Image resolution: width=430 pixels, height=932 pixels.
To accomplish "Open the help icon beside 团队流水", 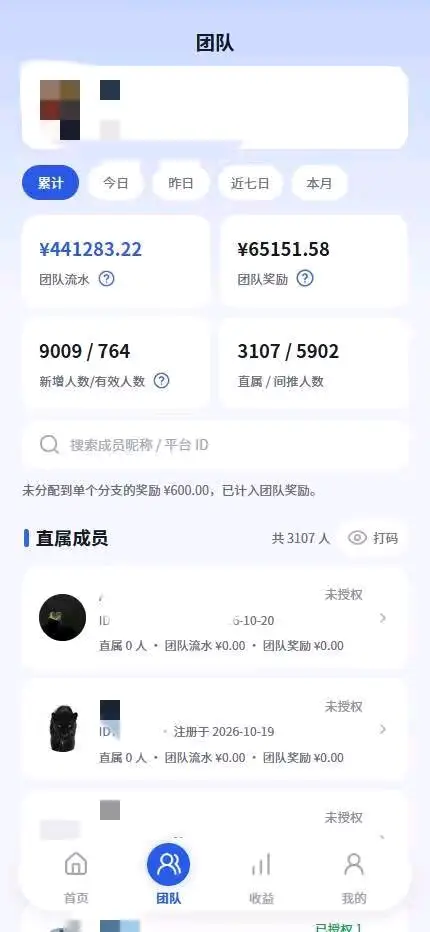I will point(106,278).
